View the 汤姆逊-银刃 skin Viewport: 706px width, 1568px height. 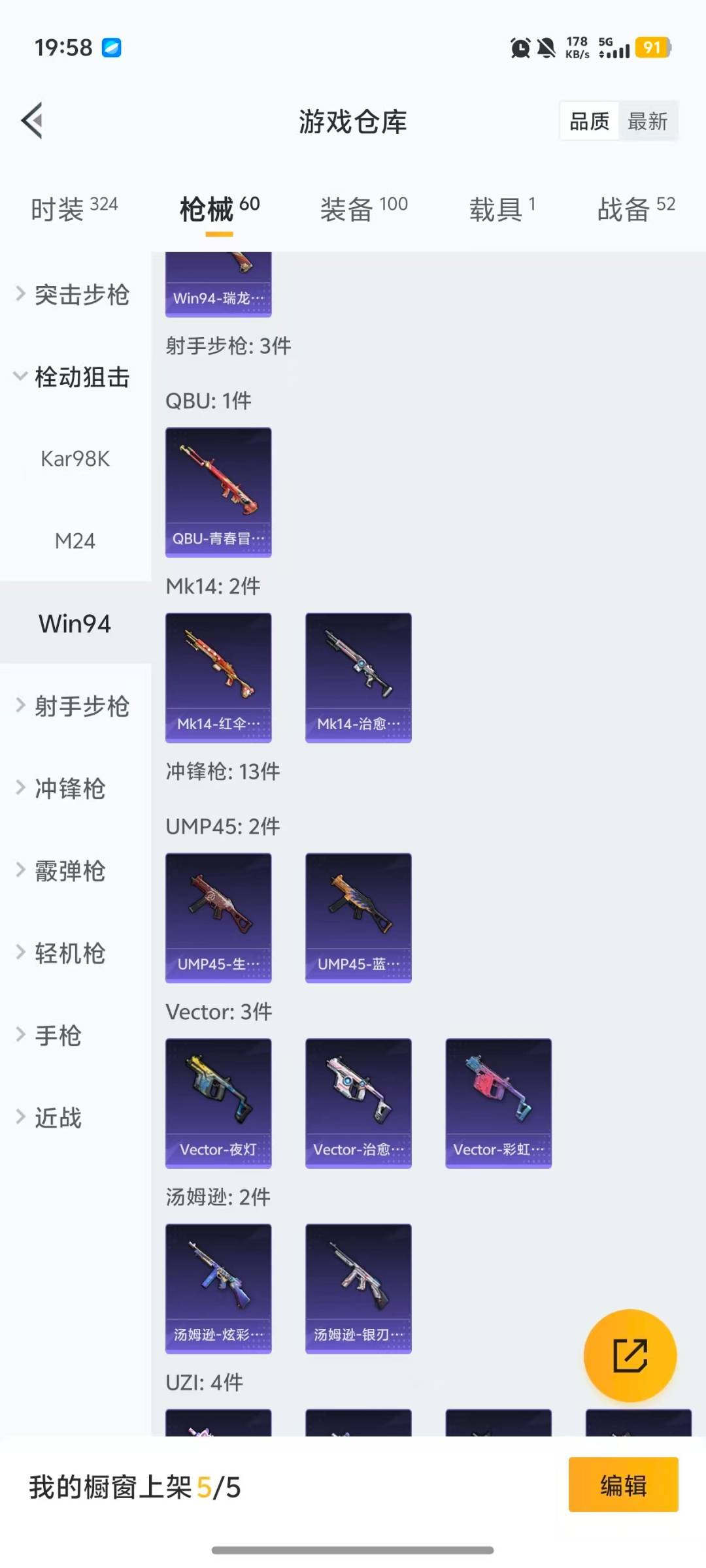(358, 1288)
